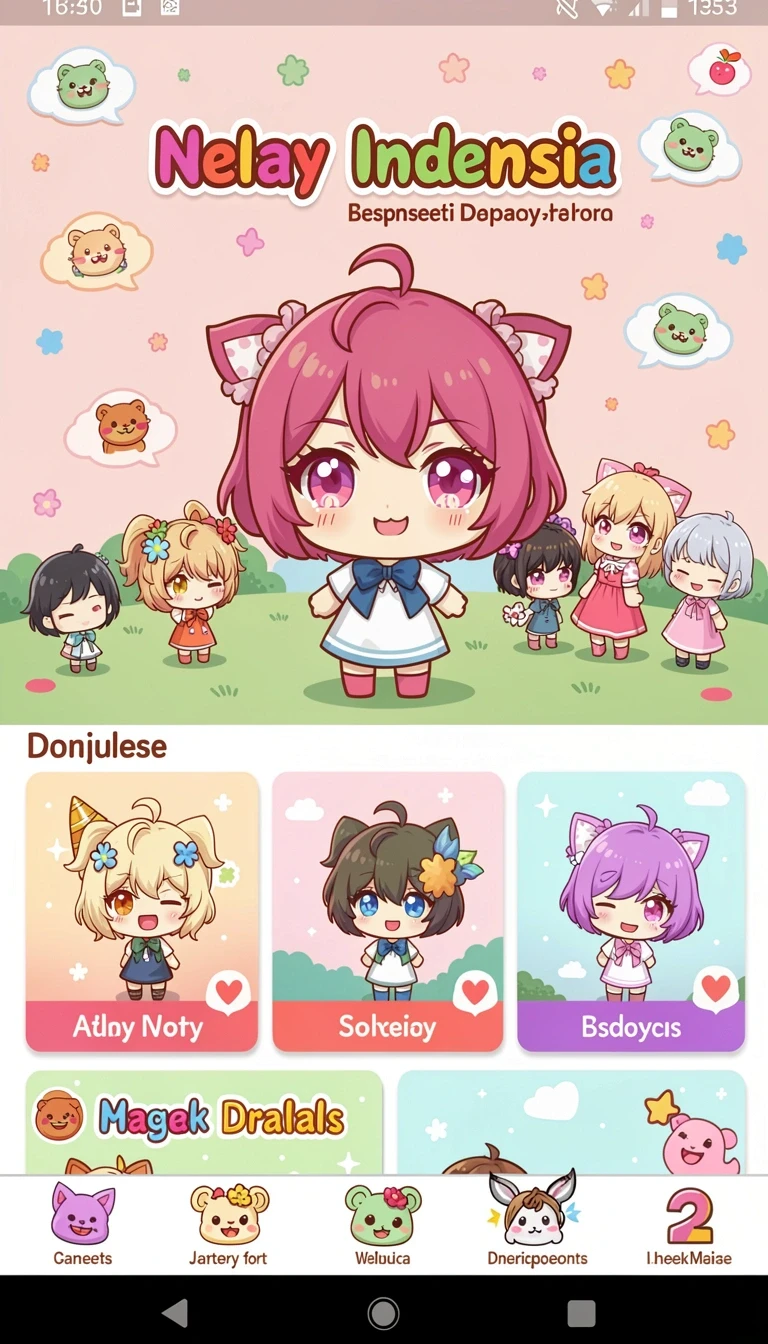Switch to the Caneets tab

83,1224
